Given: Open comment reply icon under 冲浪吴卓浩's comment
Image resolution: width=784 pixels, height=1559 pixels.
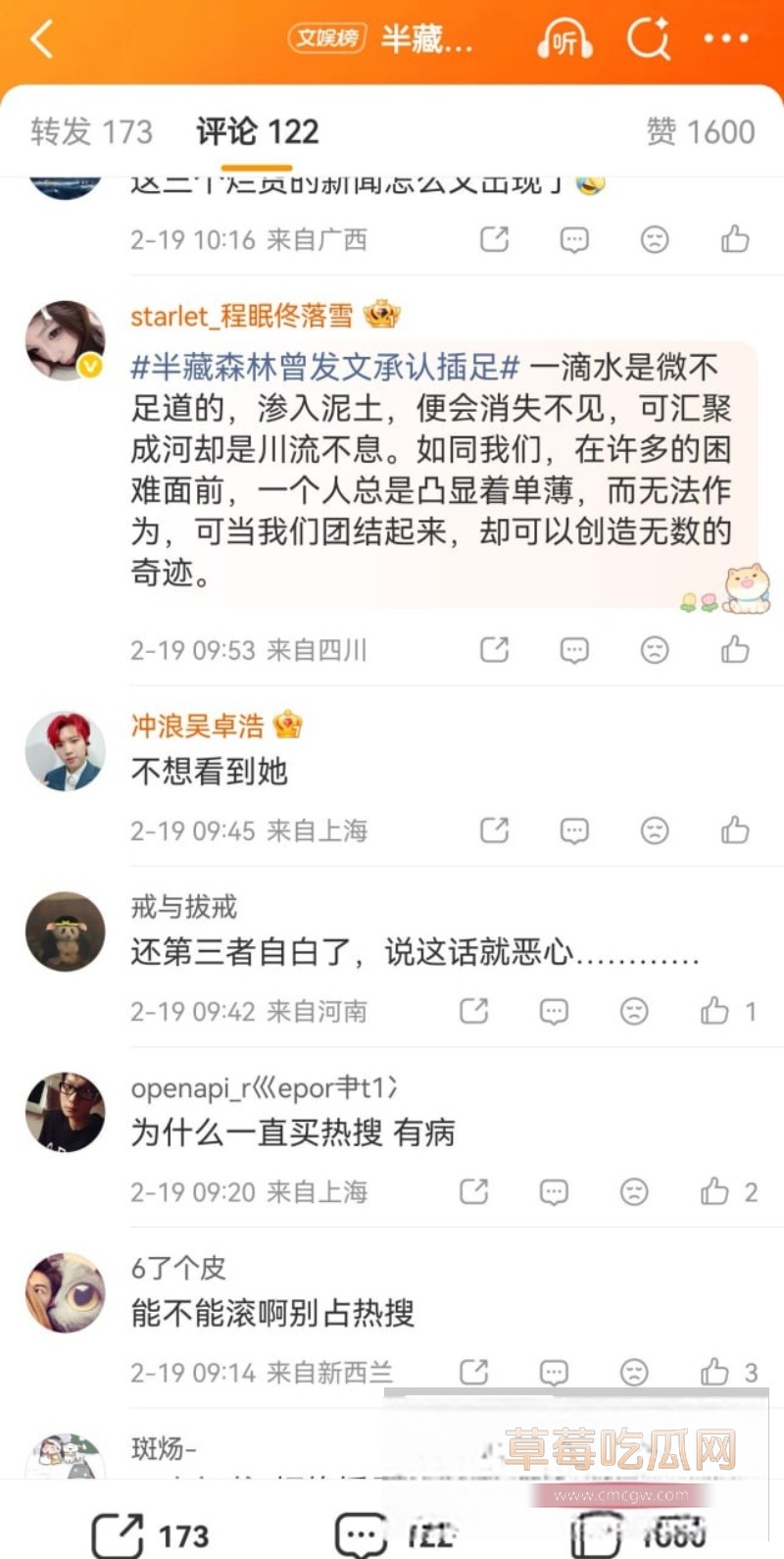Looking at the screenshot, I should coord(573,830).
